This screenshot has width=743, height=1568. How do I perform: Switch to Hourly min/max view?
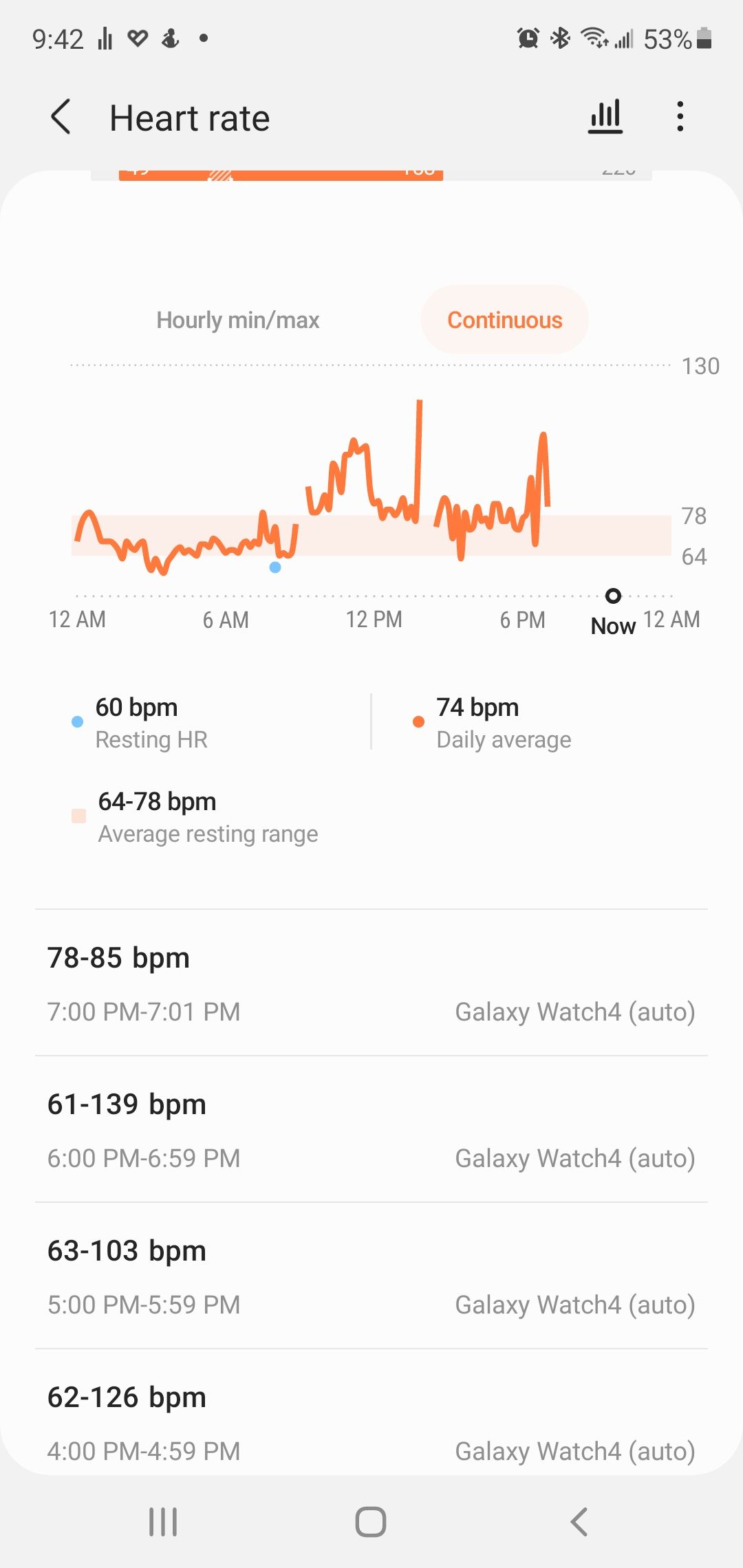click(238, 320)
